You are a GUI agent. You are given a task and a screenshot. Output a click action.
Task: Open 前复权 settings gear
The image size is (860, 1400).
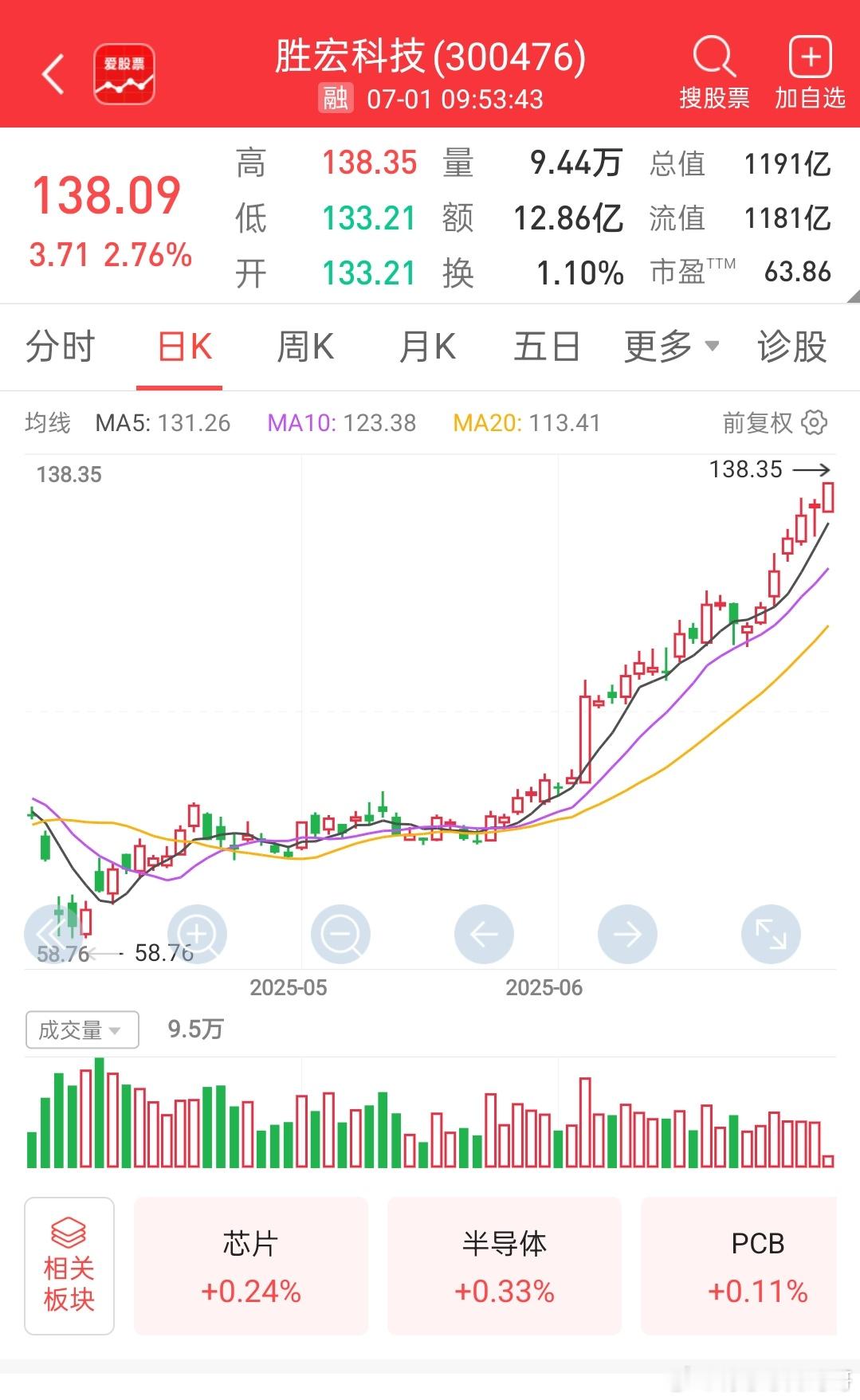tap(814, 422)
